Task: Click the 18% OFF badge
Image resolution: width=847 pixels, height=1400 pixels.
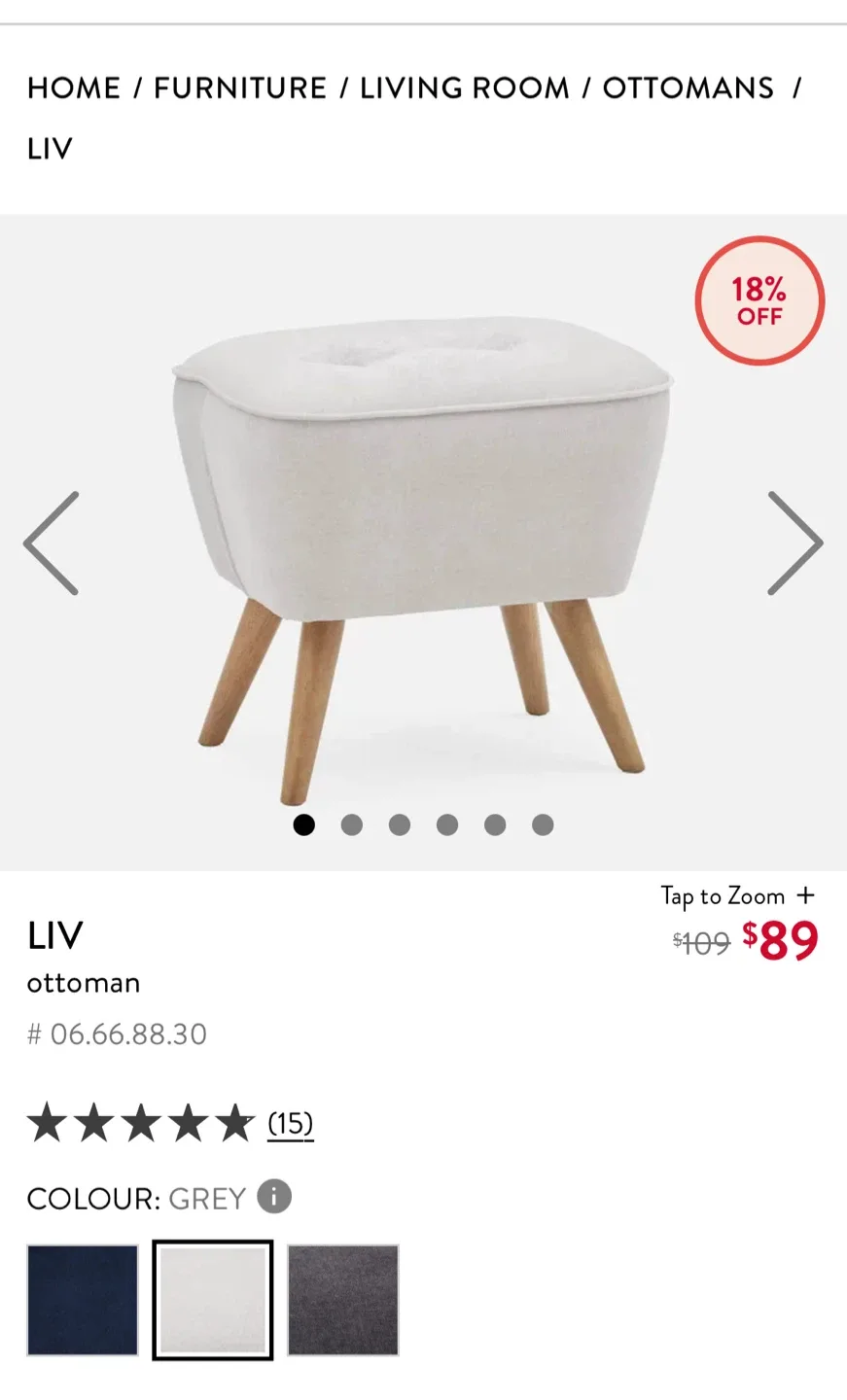Action: (759, 299)
